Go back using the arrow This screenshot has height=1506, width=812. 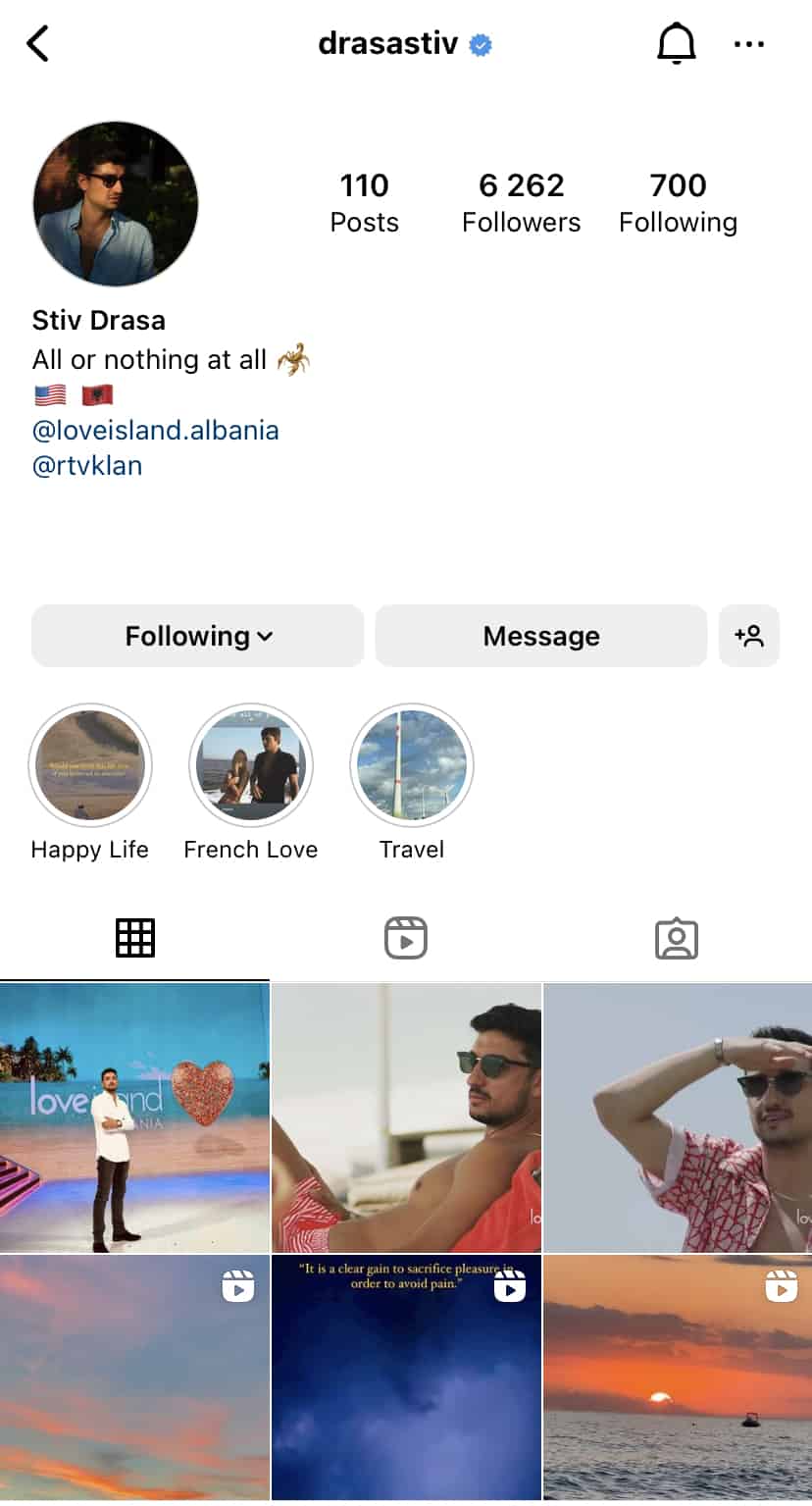(38, 44)
